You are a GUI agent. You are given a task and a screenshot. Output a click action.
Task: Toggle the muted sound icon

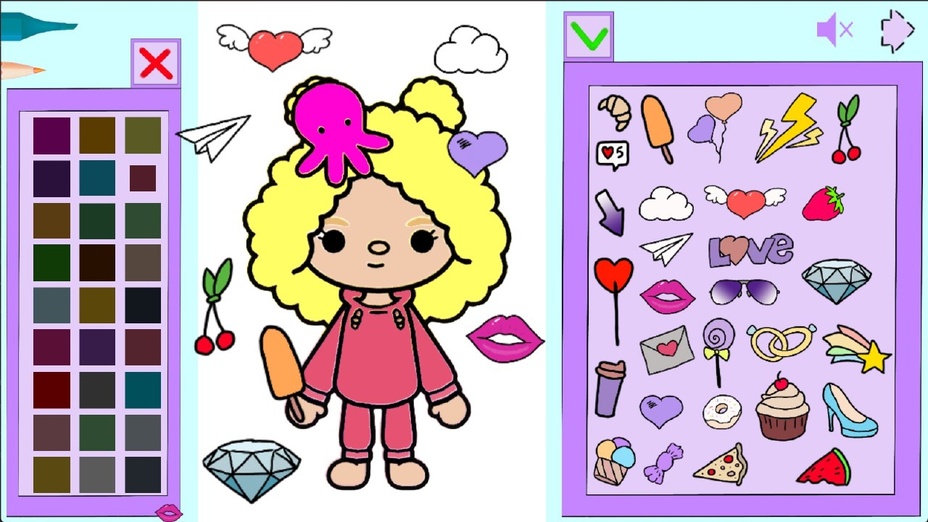[x=834, y=30]
